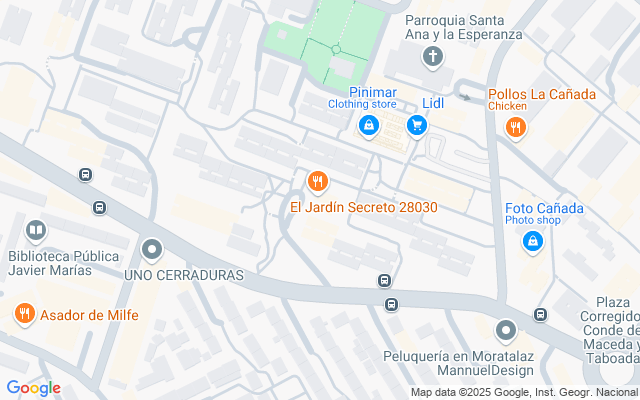Open the Asador de Milfe restaurant pin
Screen dimensions: 640x400
(25, 315)
